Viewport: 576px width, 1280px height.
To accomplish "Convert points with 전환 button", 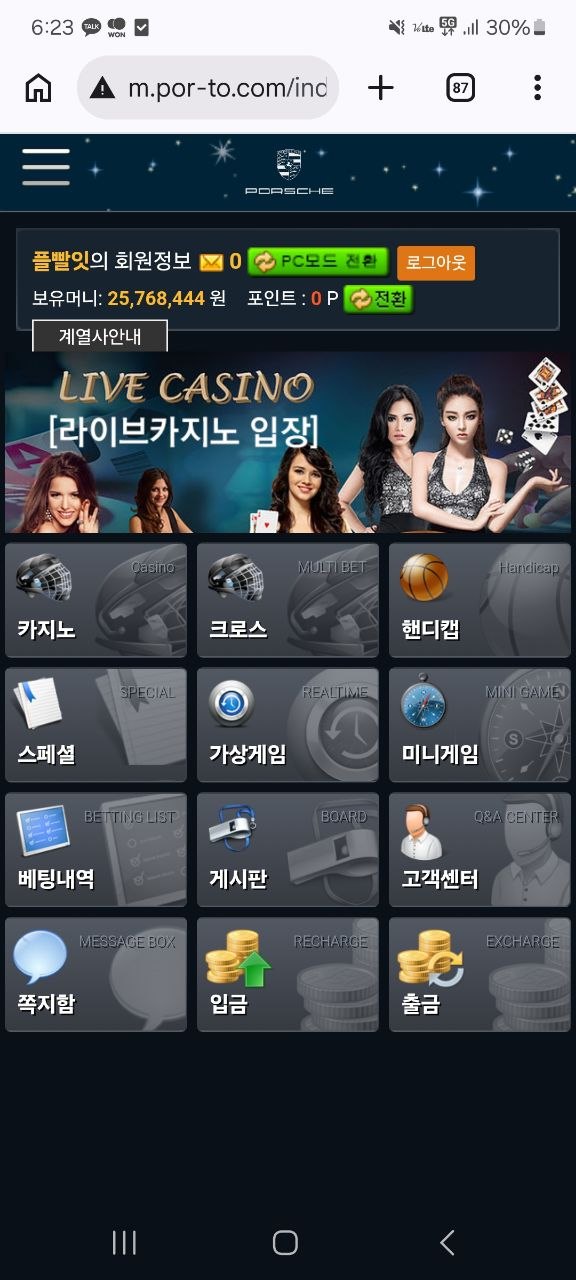I will click(x=378, y=299).
